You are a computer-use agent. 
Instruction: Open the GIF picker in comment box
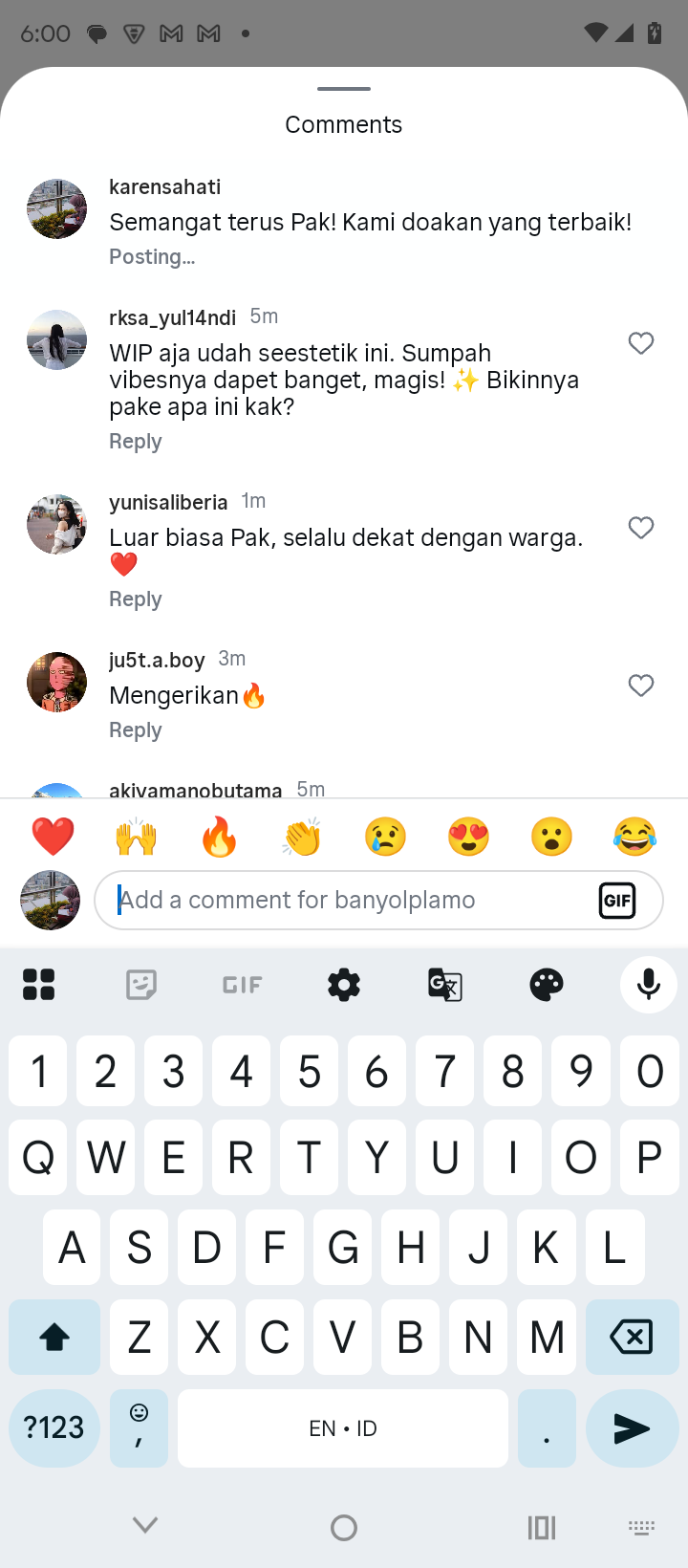(617, 900)
